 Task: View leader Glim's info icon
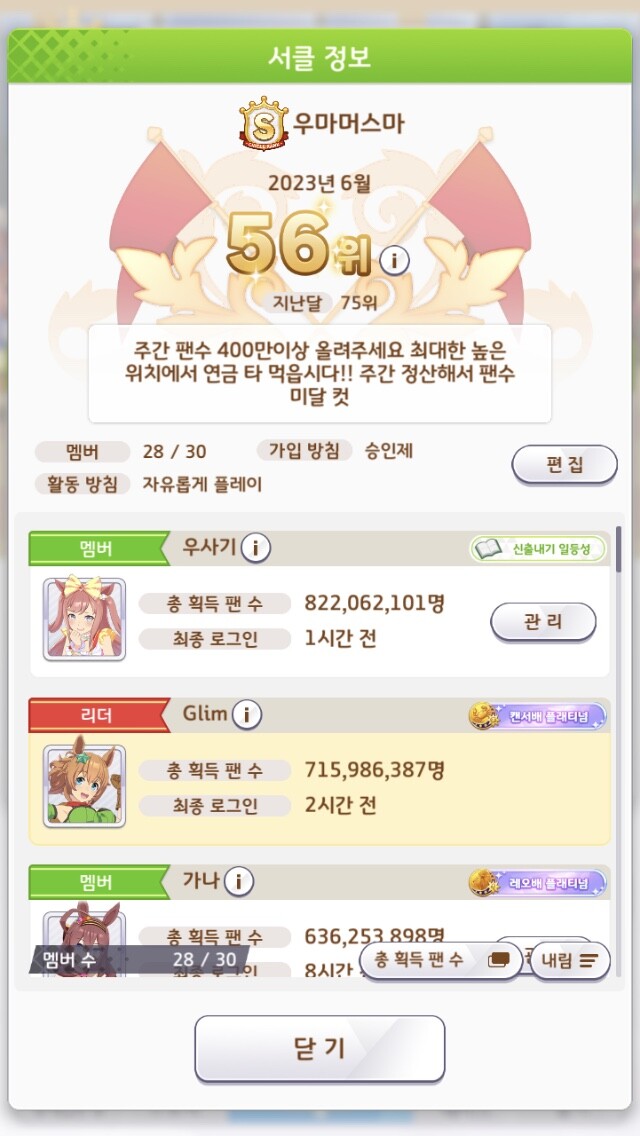(x=246, y=714)
